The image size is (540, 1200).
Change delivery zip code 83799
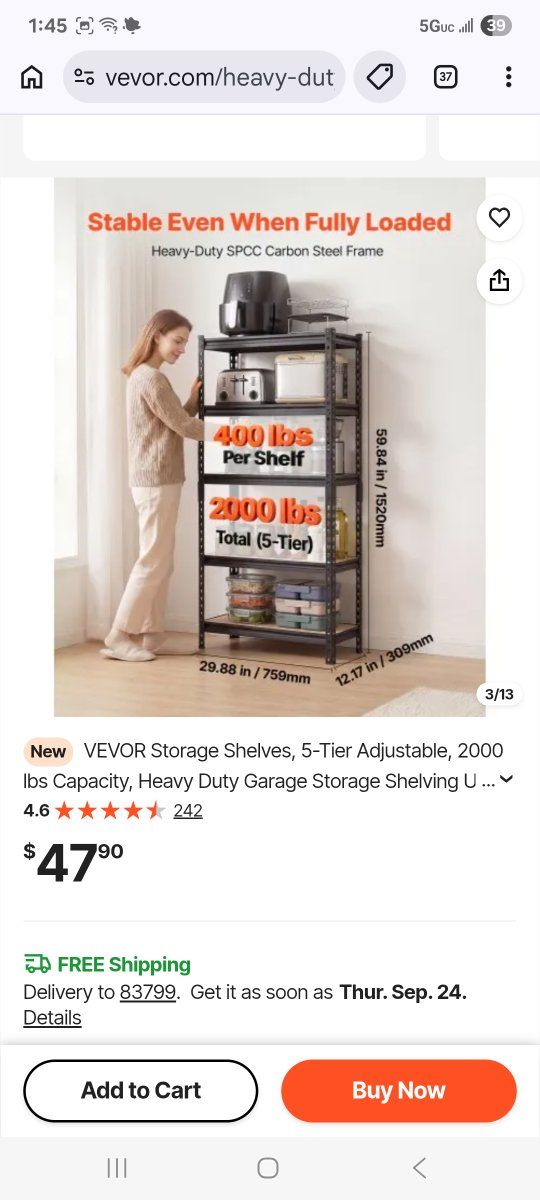pyautogui.click(x=148, y=993)
